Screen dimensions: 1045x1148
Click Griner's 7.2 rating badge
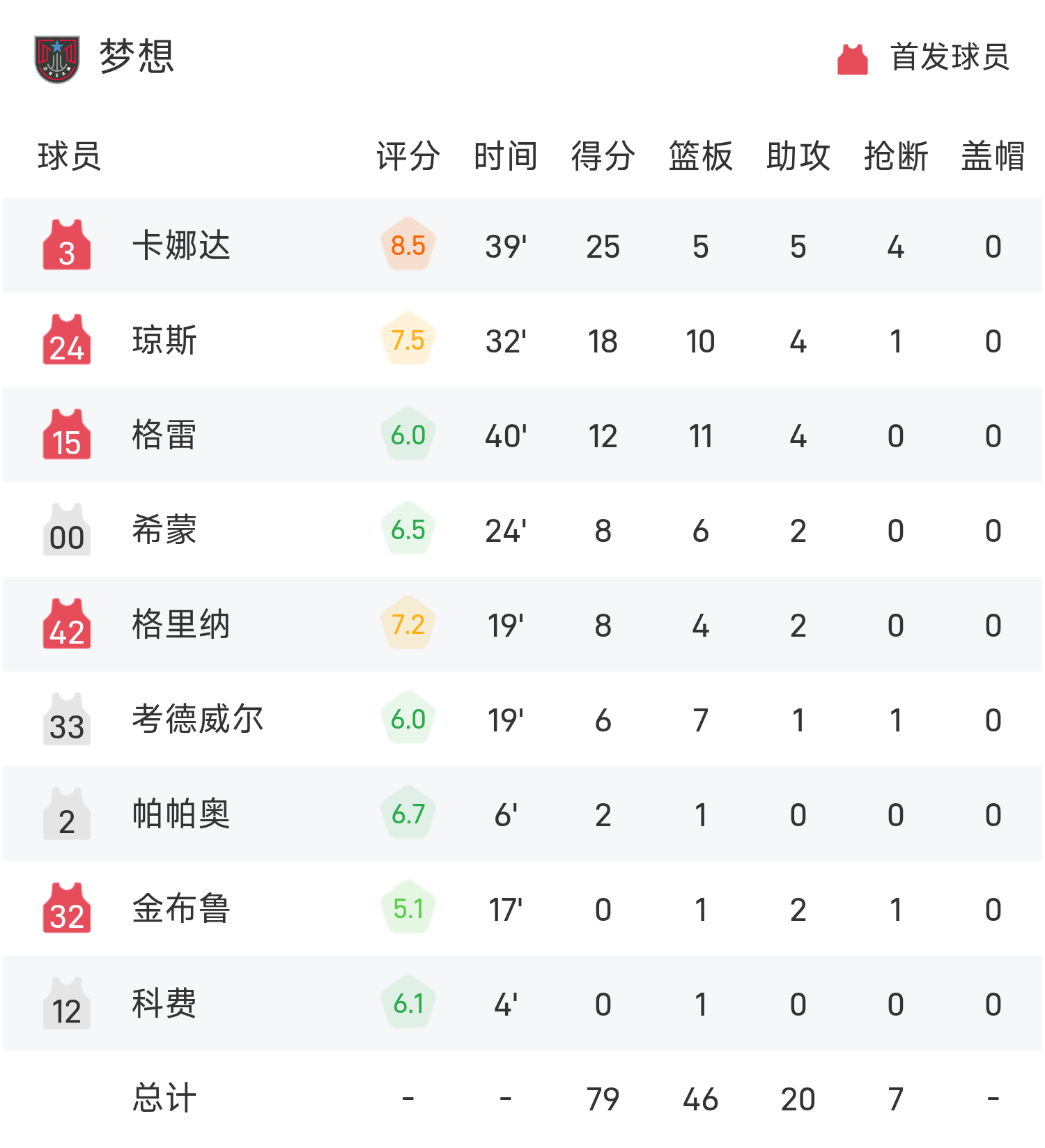(408, 624)
